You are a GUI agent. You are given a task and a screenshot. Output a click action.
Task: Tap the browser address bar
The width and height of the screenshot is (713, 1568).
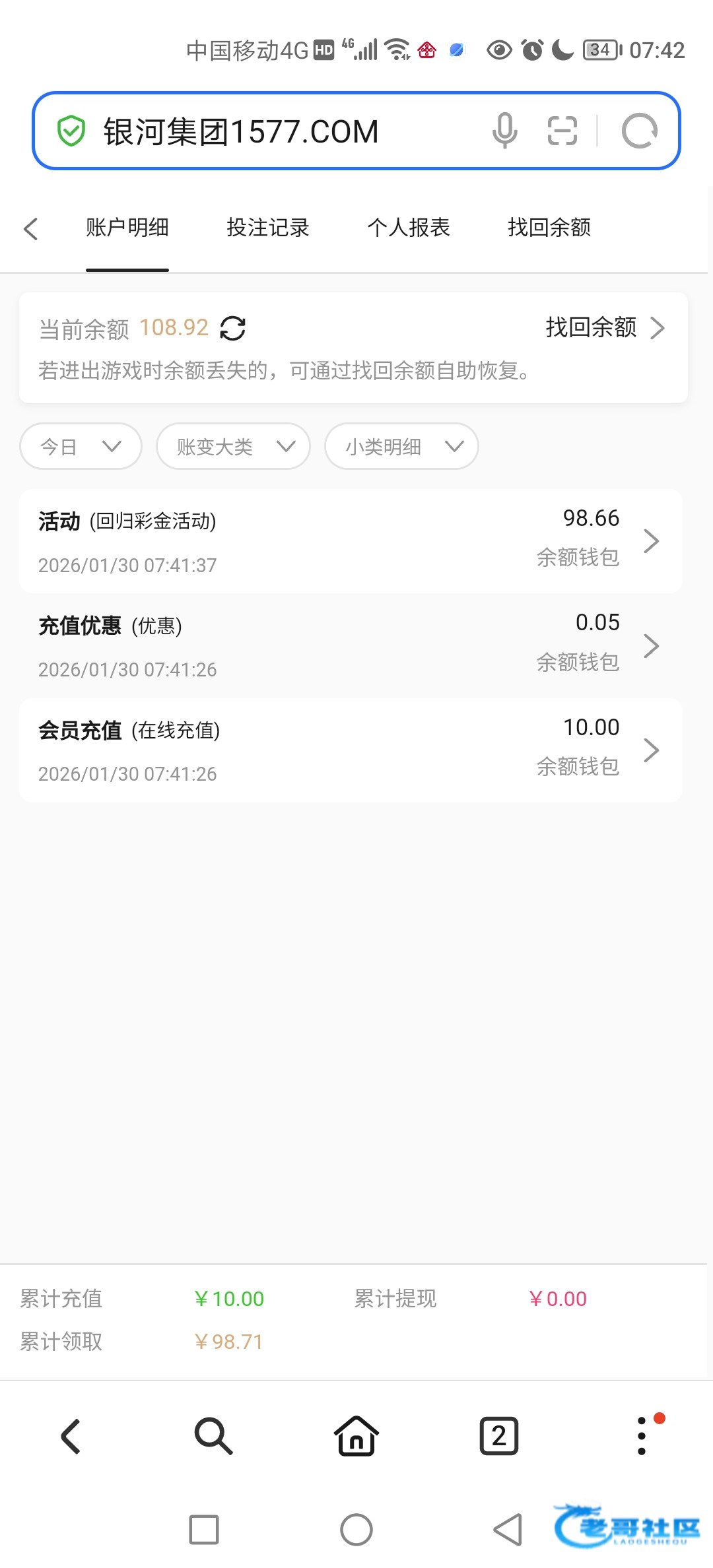[264, 131]
